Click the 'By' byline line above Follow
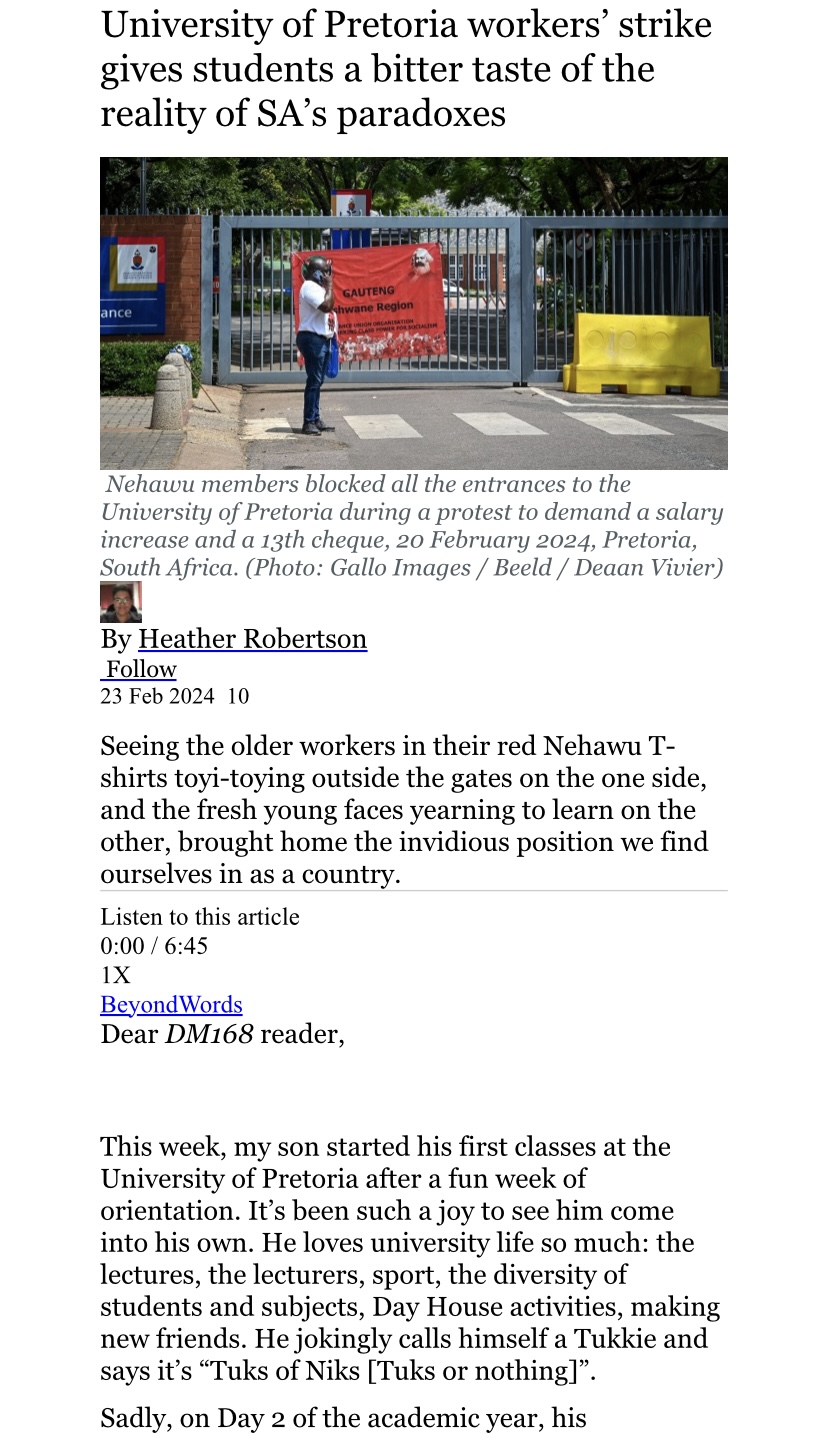828x1438 pixels. [116, 639]
